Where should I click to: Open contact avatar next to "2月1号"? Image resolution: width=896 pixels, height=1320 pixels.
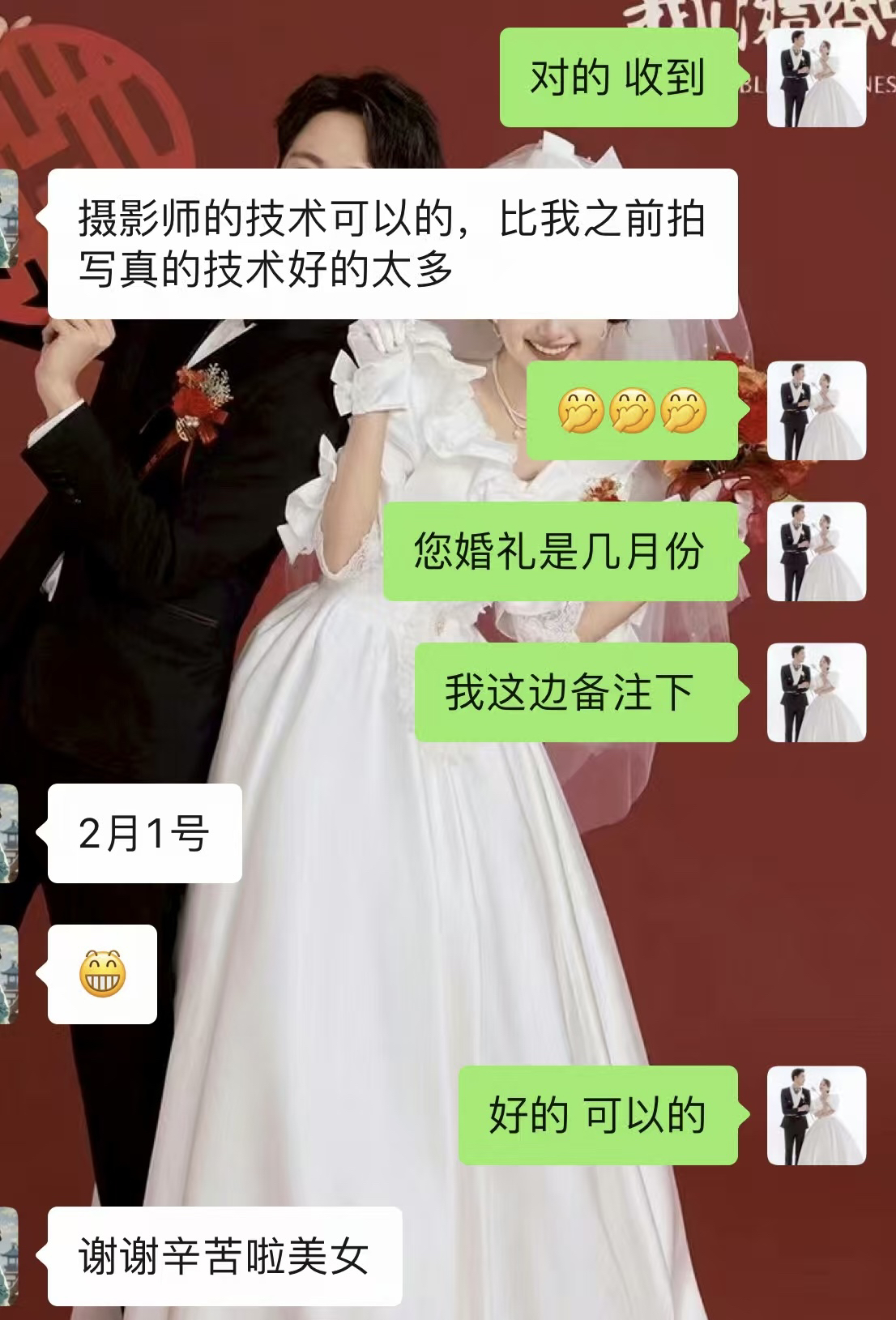point(8,833)
